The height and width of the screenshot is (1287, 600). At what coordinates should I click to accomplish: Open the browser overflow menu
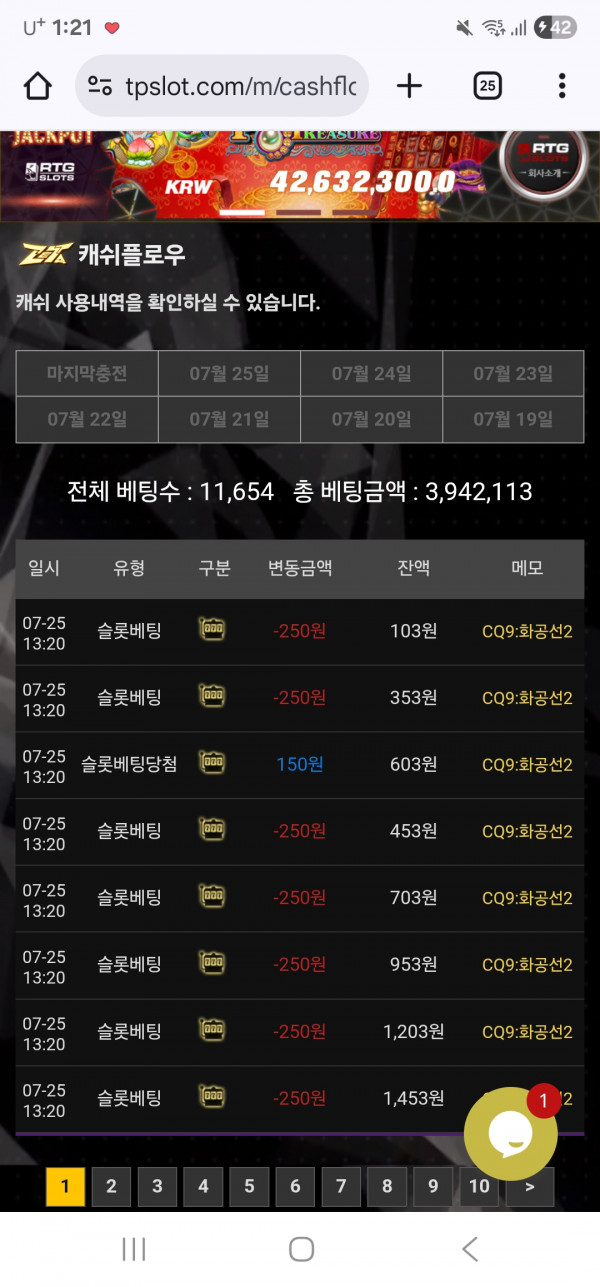point(562,86)
